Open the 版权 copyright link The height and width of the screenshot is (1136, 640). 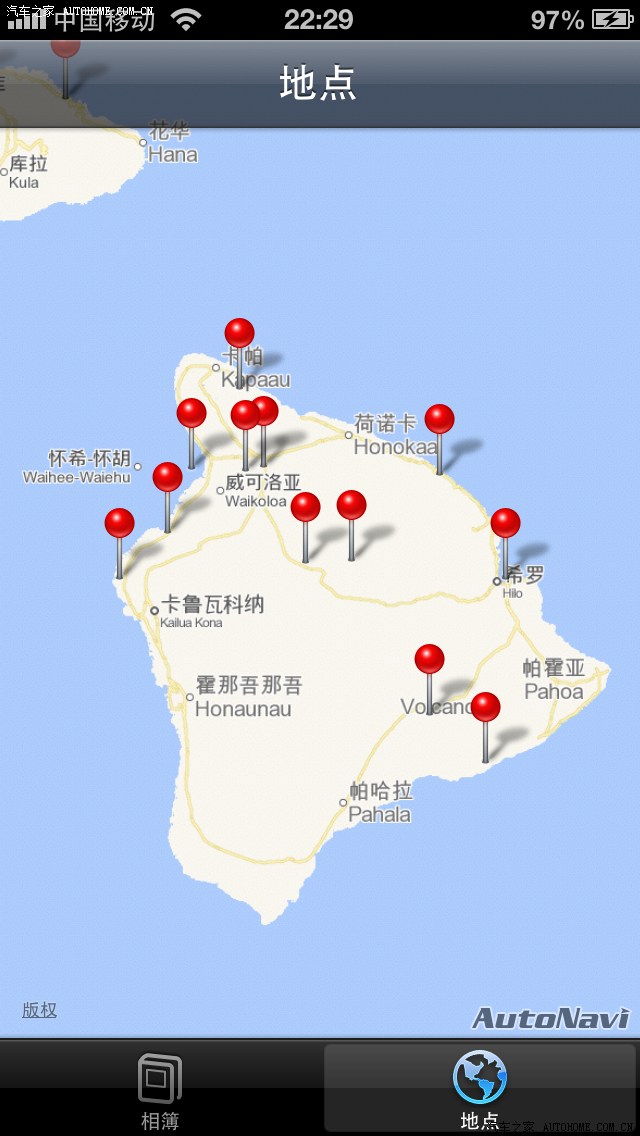40,1010
